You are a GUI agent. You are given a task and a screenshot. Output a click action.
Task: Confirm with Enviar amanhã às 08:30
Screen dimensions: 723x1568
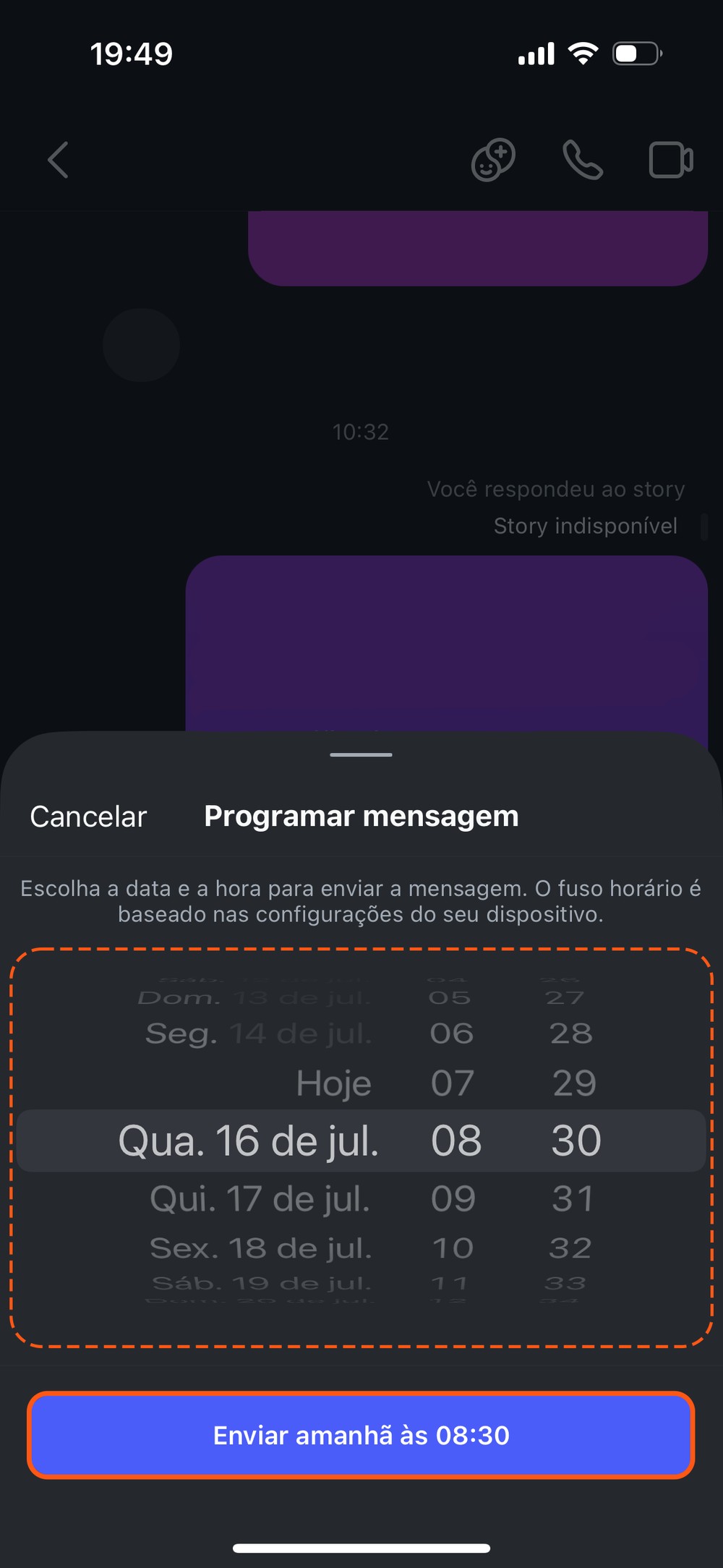[361, 1436]
